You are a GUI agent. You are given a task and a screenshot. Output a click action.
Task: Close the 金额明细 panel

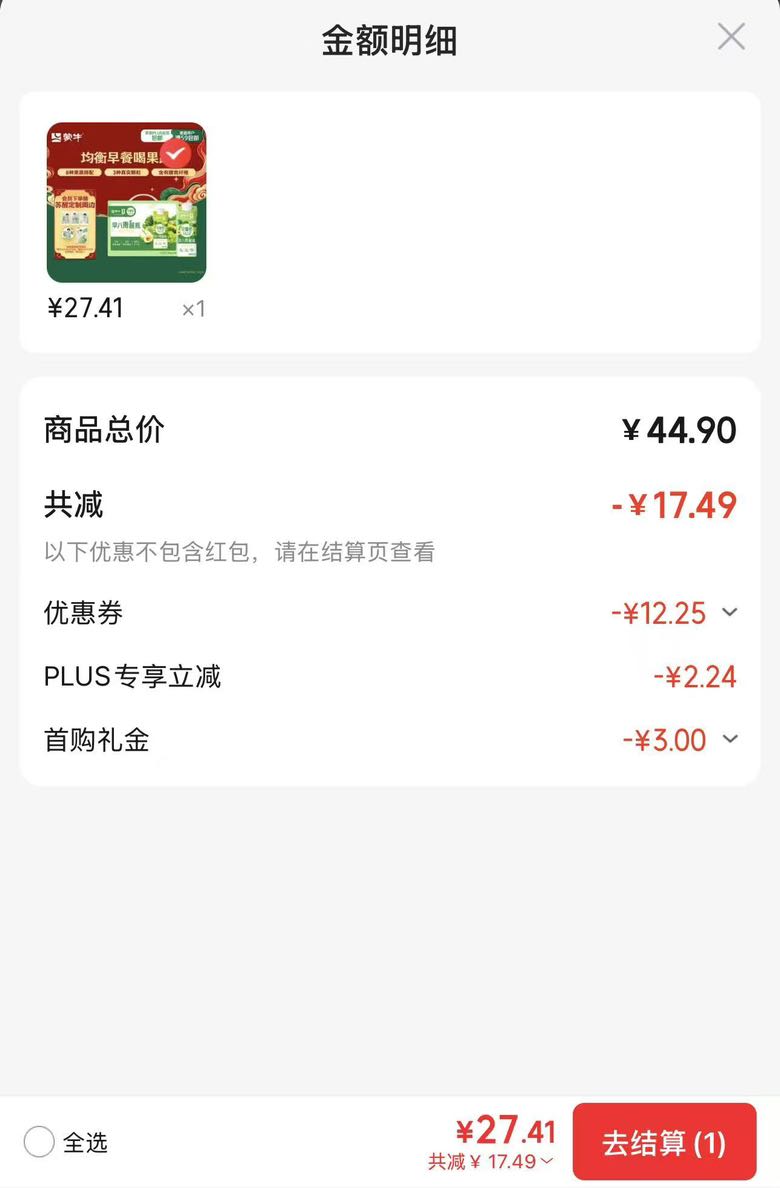[x=731, y=36]
